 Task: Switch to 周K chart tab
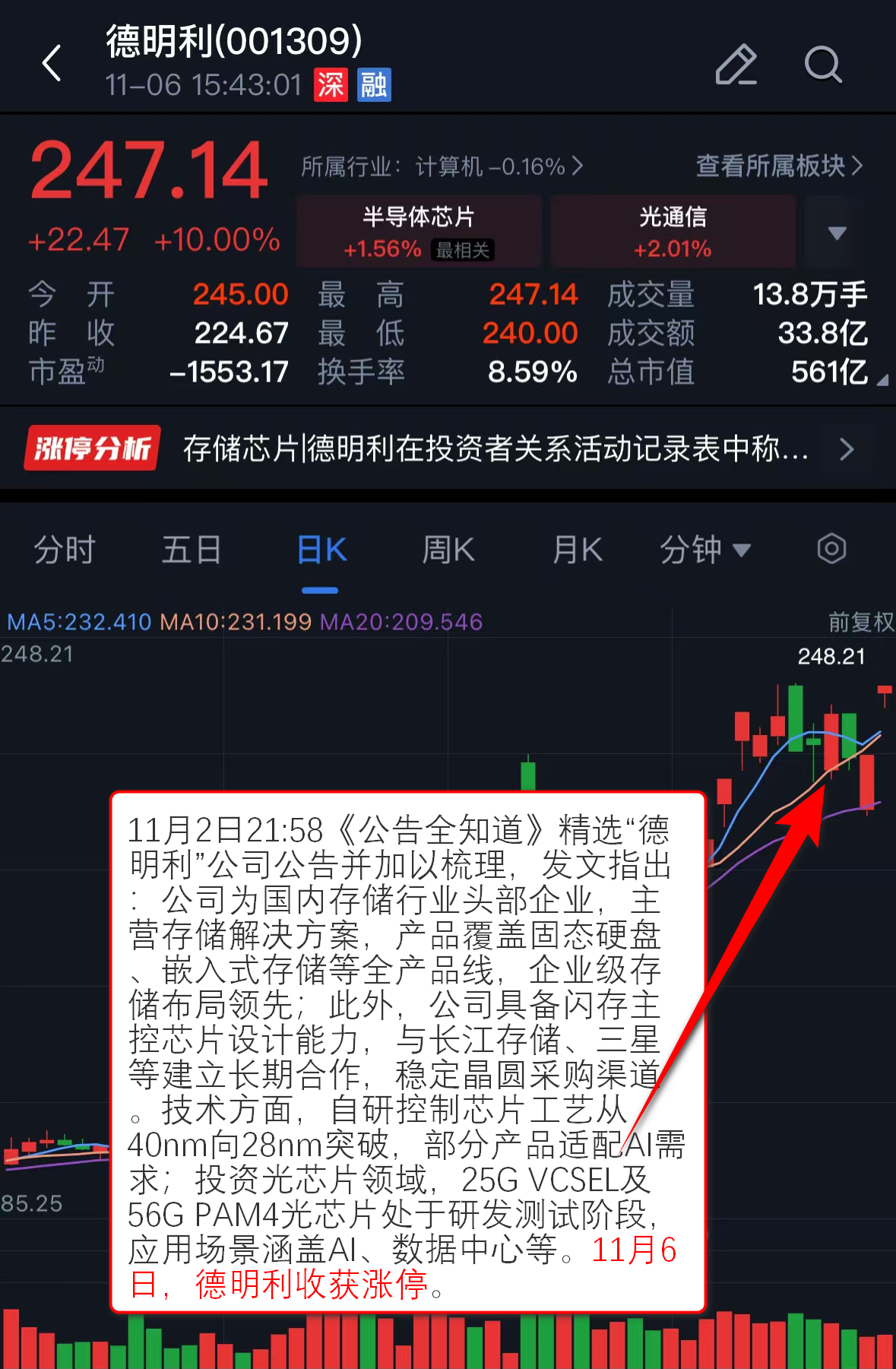click(448, 550)
